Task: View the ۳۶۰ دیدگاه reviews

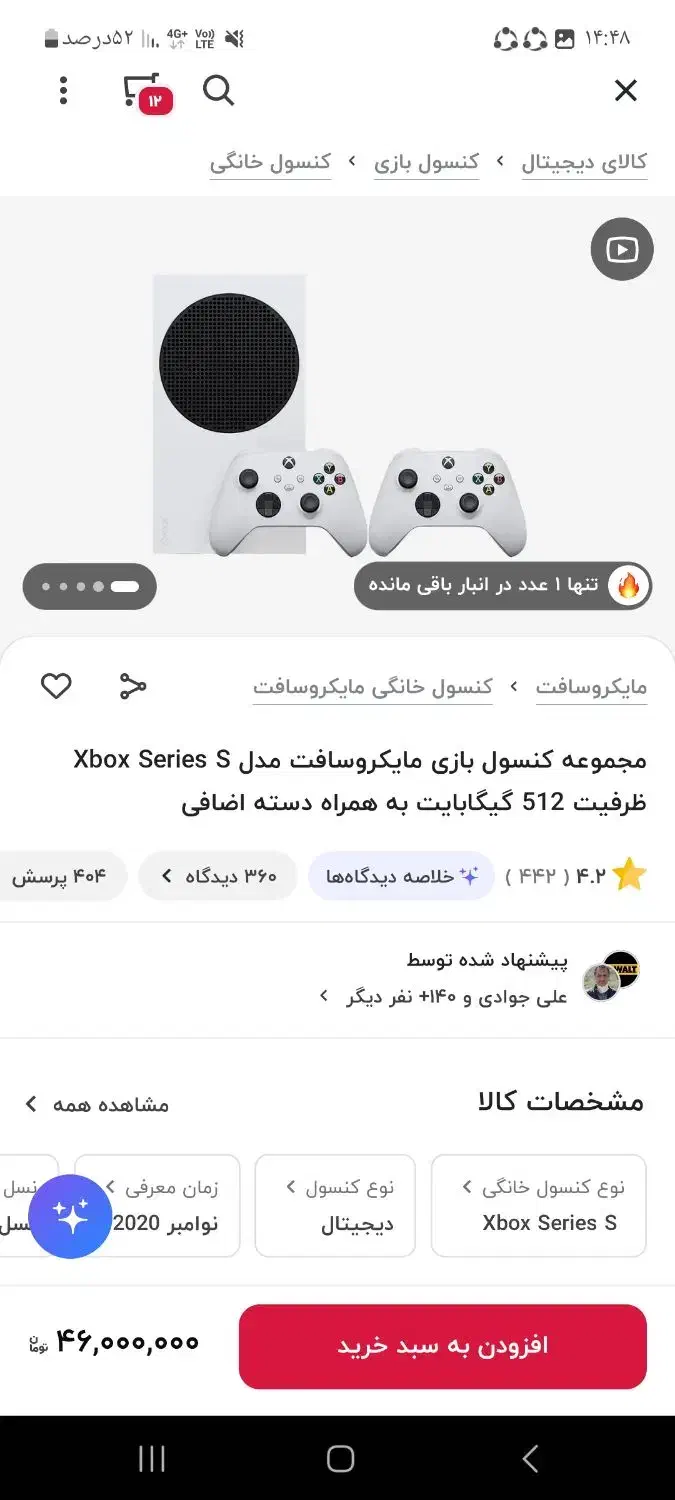Action: click(x=218, y=876)
